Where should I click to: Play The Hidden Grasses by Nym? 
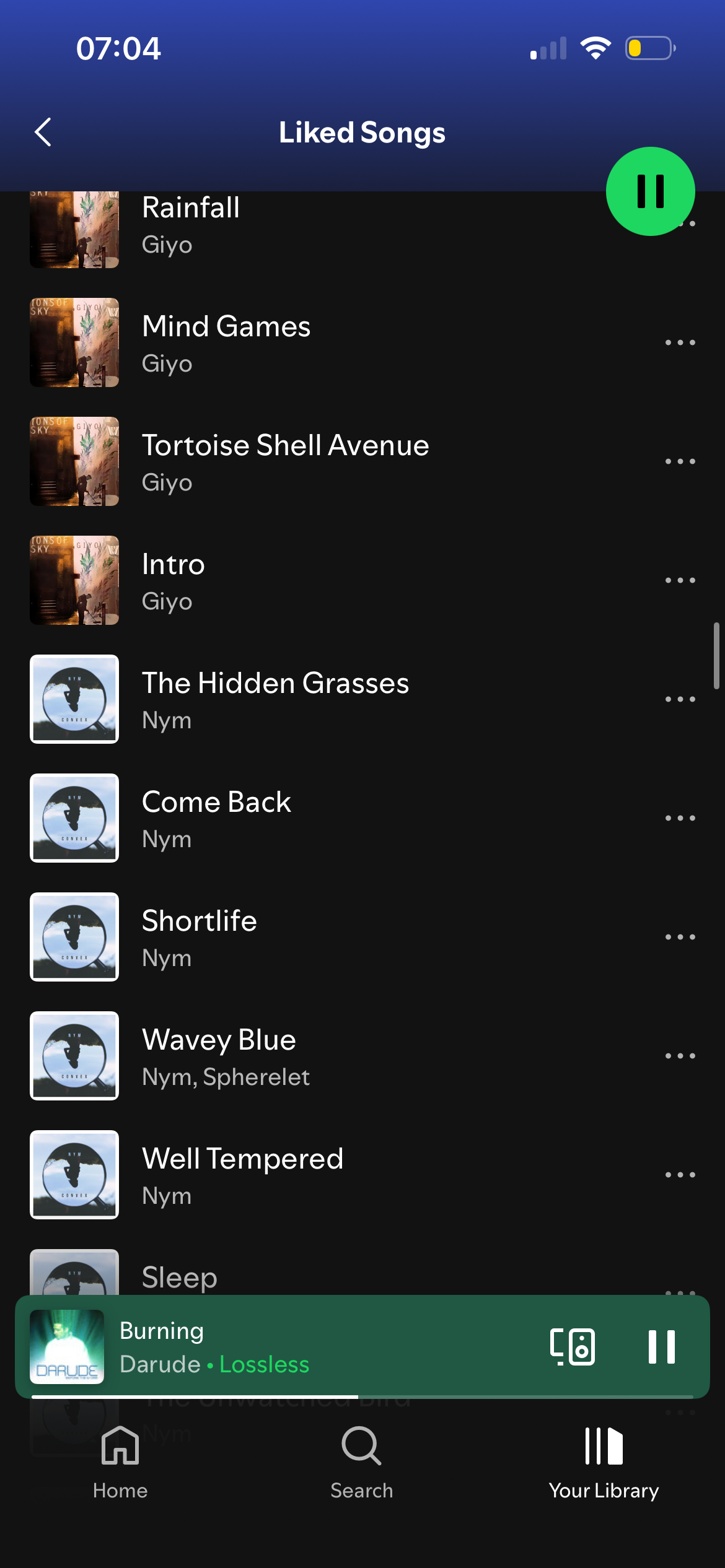point(275,699)
